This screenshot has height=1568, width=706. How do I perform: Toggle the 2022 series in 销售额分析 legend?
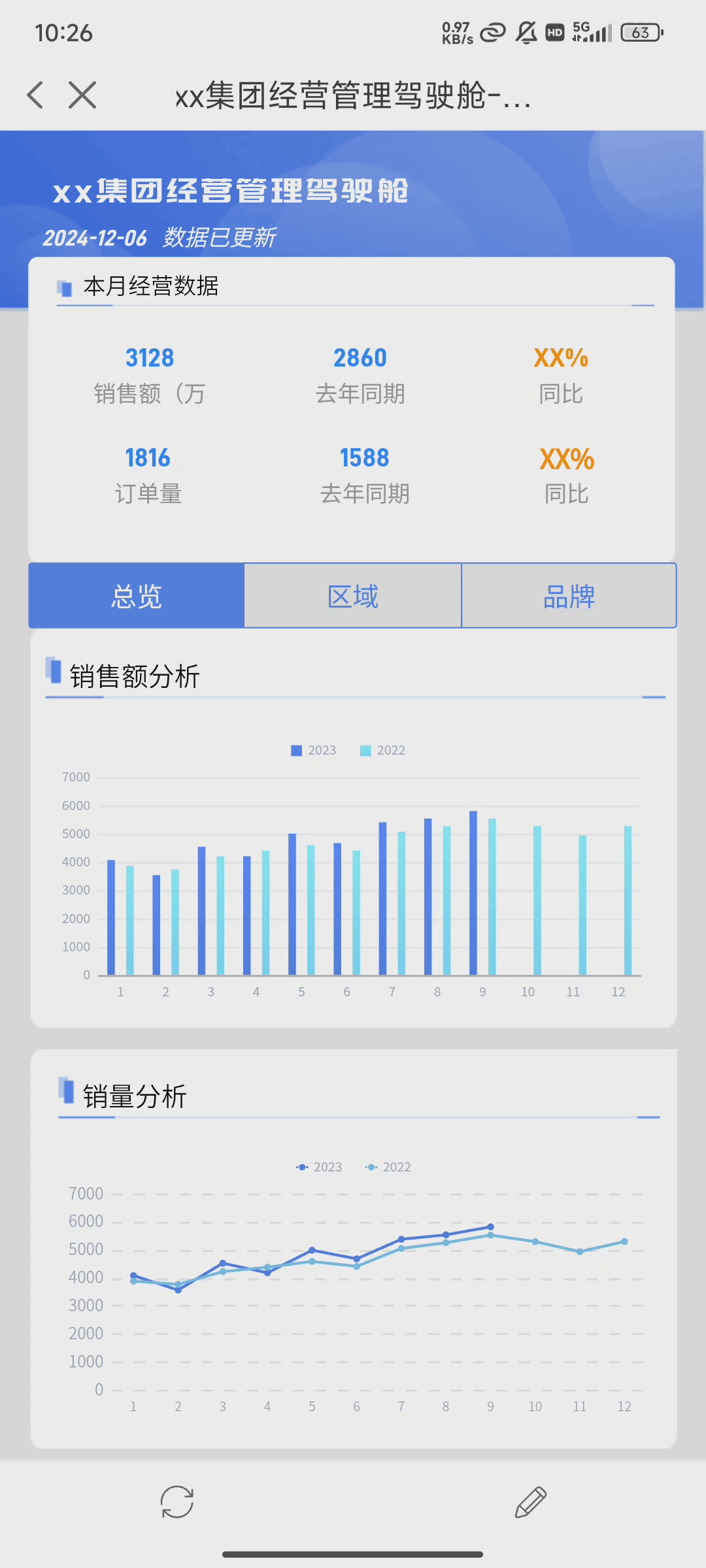(382, 750)
